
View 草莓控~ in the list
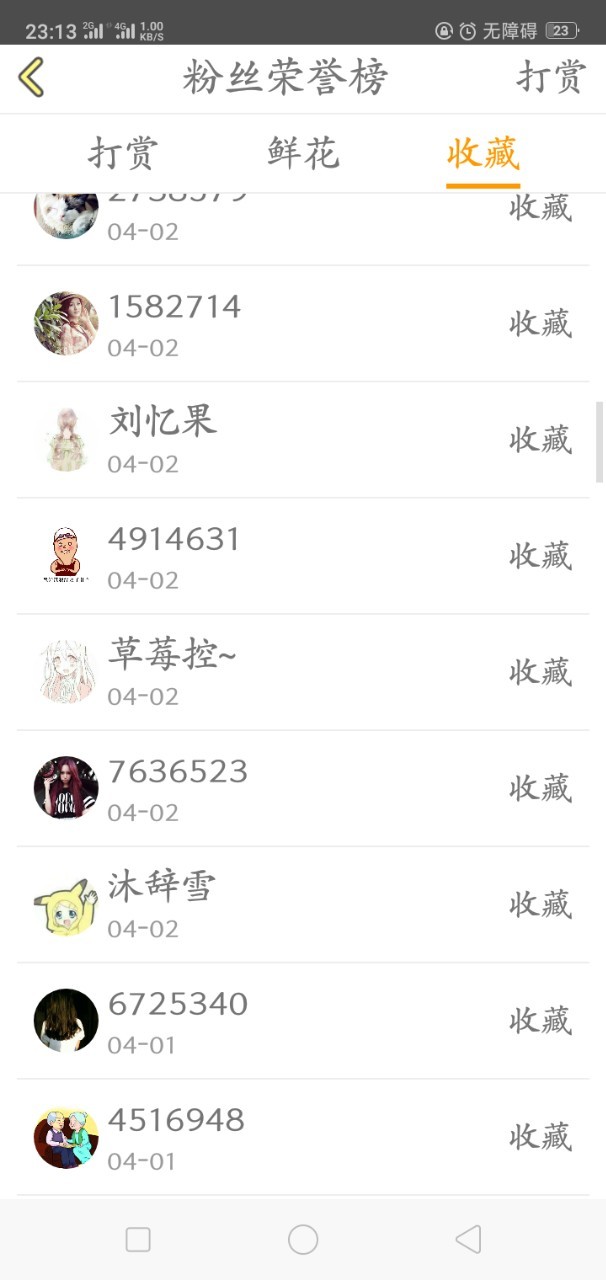[302, 672]
